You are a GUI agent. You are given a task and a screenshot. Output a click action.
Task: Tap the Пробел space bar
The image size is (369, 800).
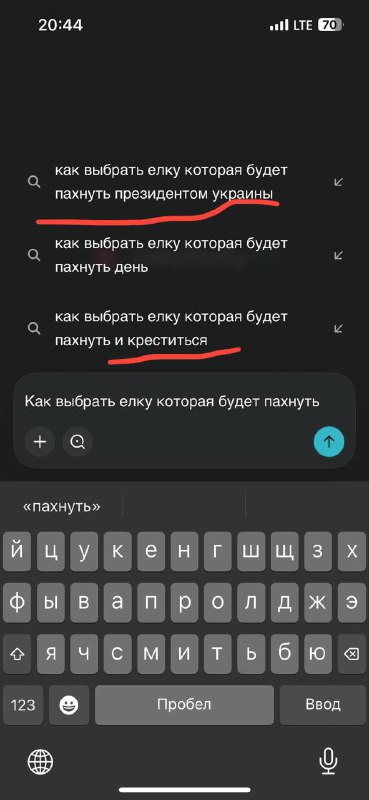pos(184,705)
